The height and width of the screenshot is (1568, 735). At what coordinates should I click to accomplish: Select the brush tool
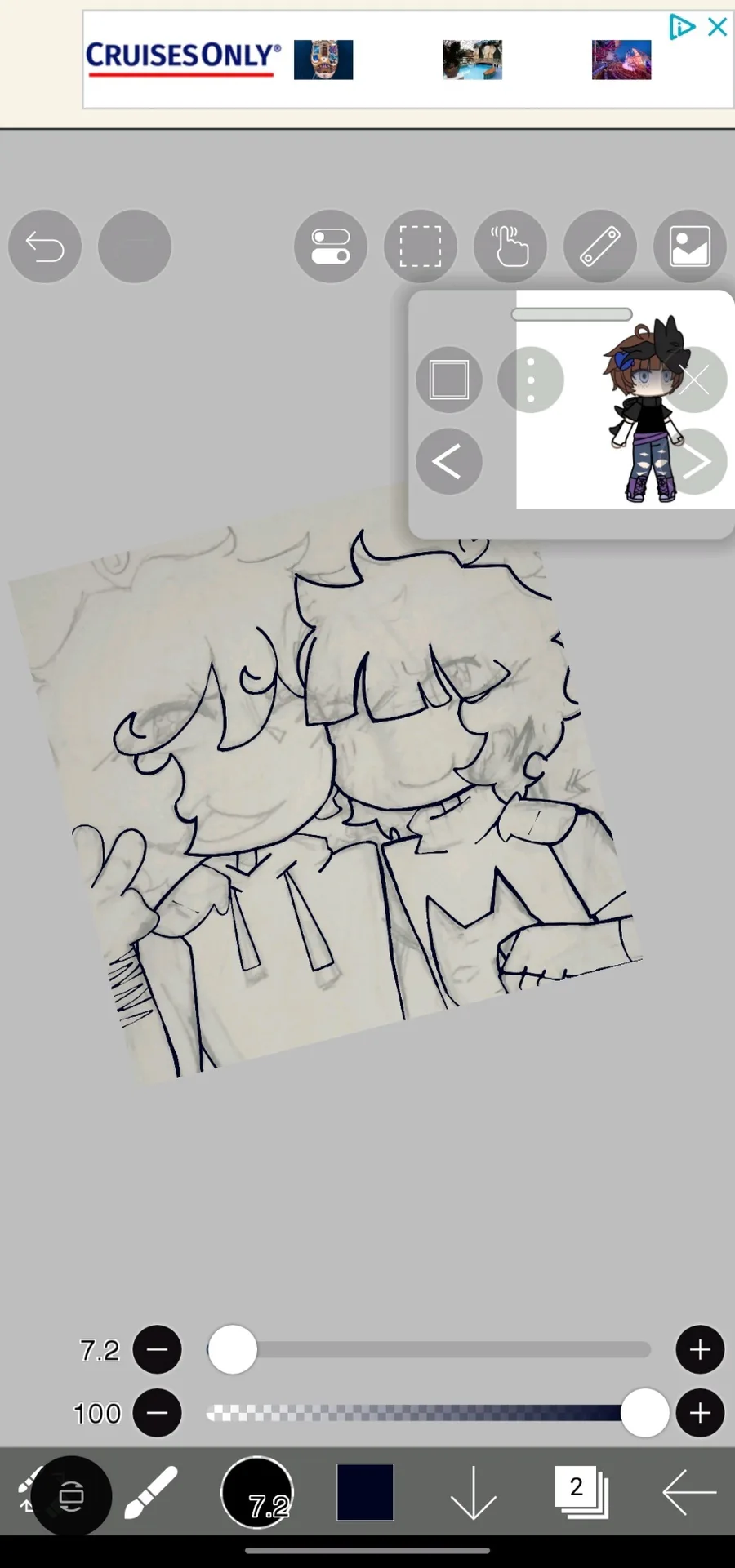(151, 1493)
